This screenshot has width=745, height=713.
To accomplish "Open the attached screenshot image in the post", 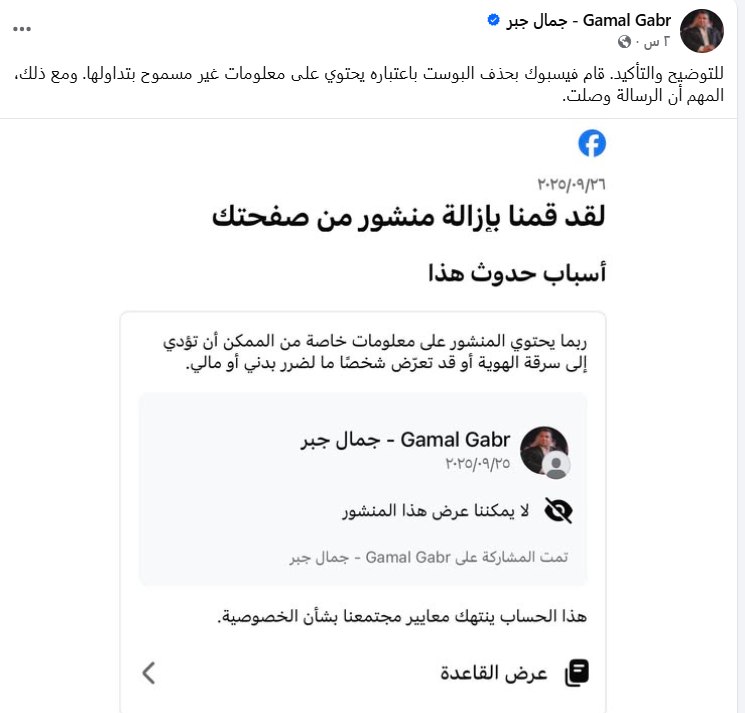I will 372,415.
